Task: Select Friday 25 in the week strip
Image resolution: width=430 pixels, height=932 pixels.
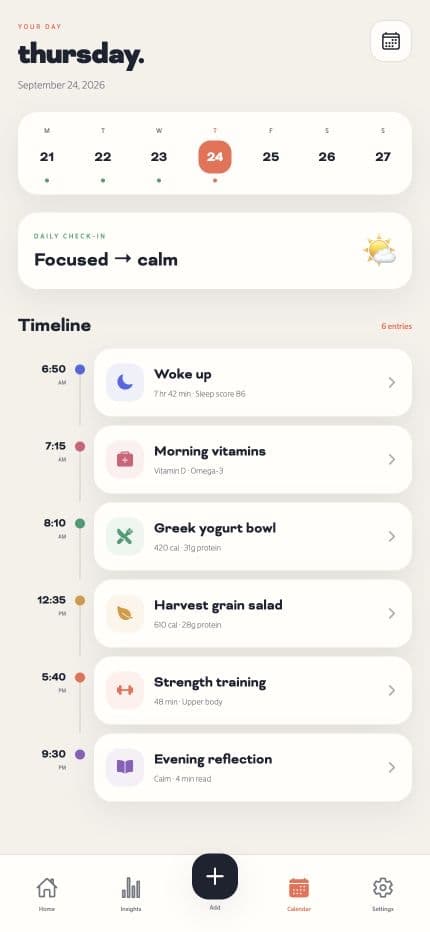Action: click(271, 156)
